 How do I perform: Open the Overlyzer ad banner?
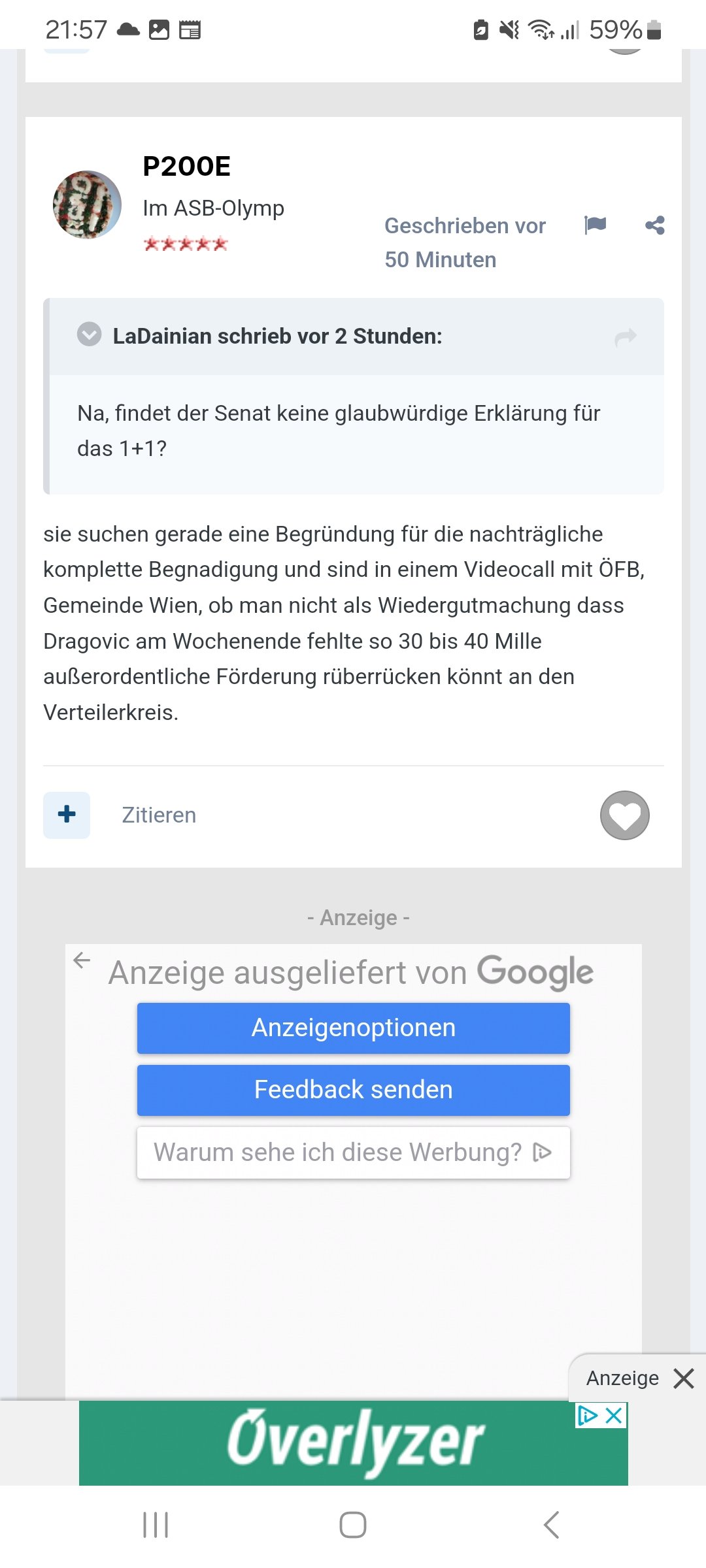point(354,1443)
